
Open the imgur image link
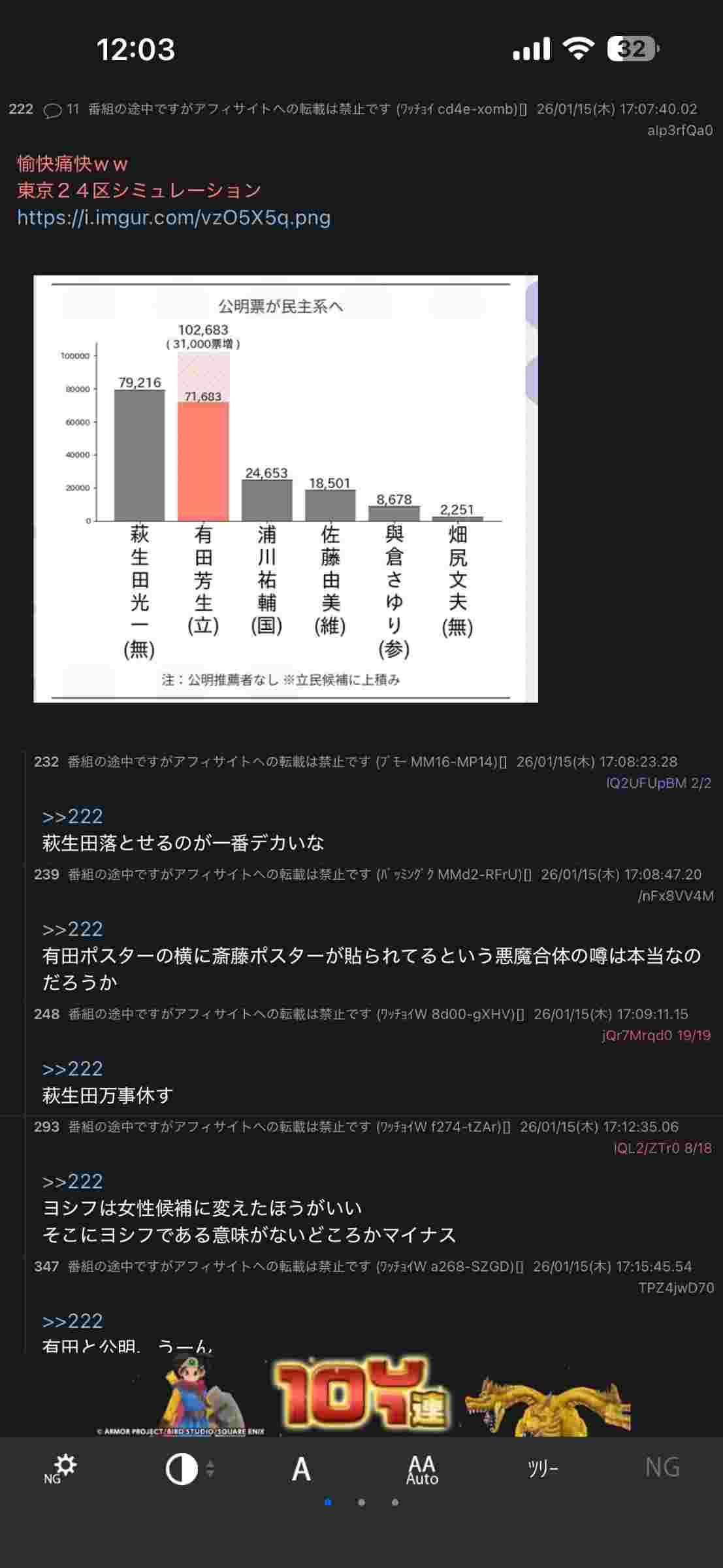click(174, 218)
